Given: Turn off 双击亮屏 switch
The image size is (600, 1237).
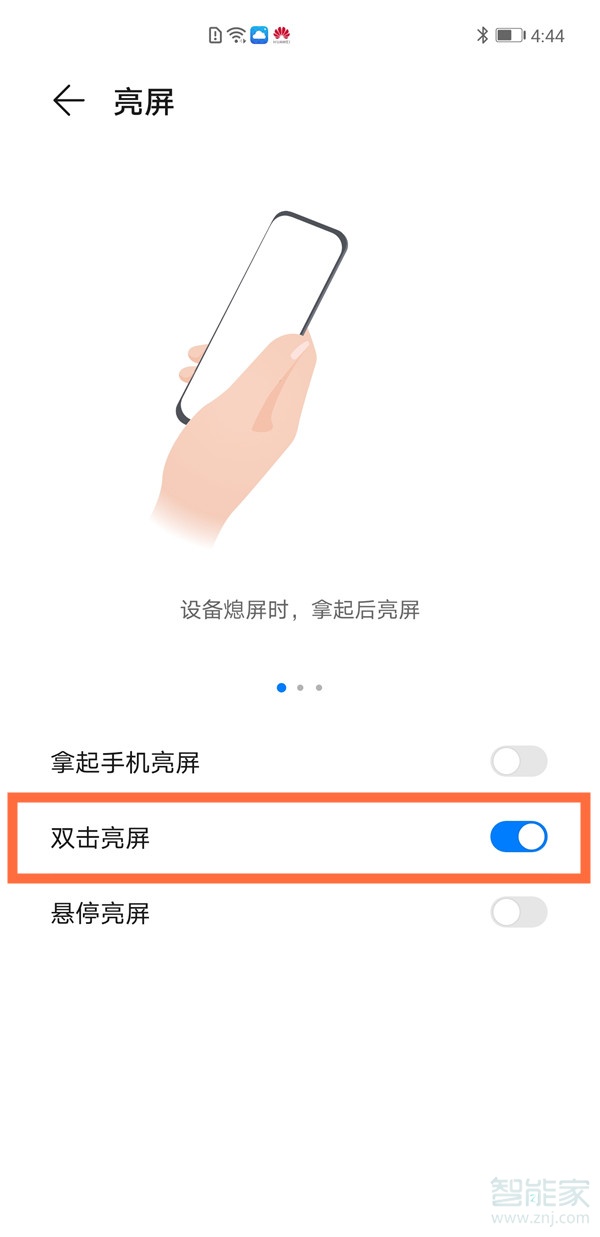Looking at the screenshot, I should pyautogui.click(x=518, y=837).
